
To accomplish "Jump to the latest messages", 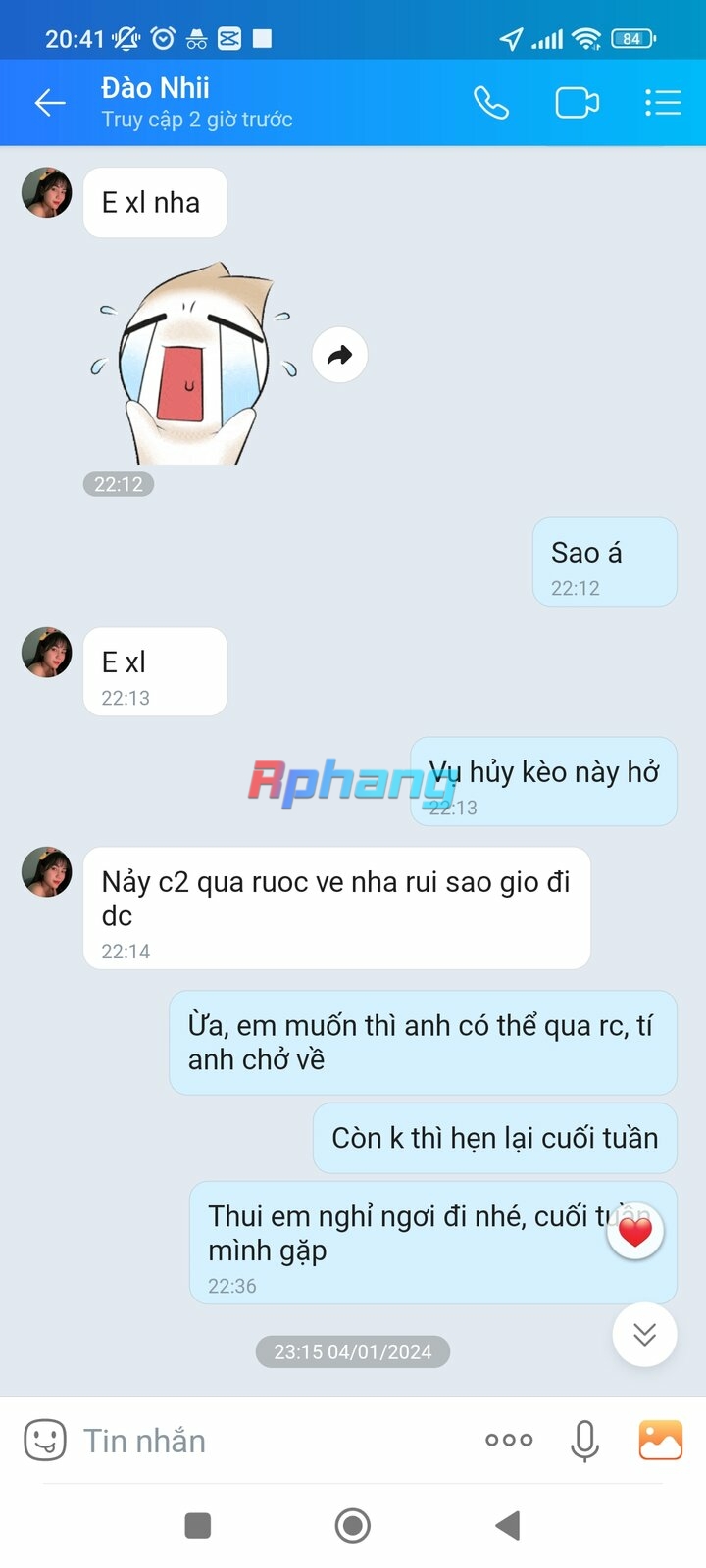I will (644, 1335).
